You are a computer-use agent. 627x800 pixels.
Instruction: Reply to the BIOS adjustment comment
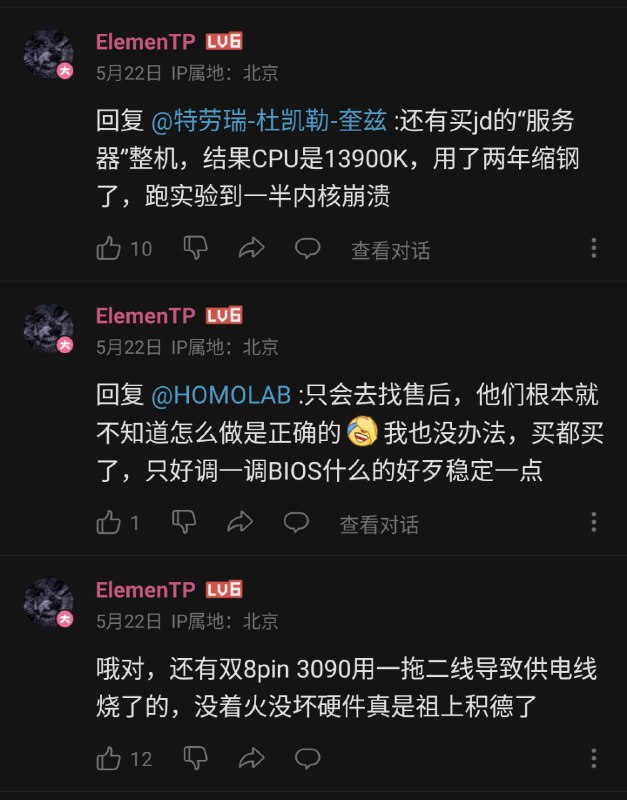point(296,521)
